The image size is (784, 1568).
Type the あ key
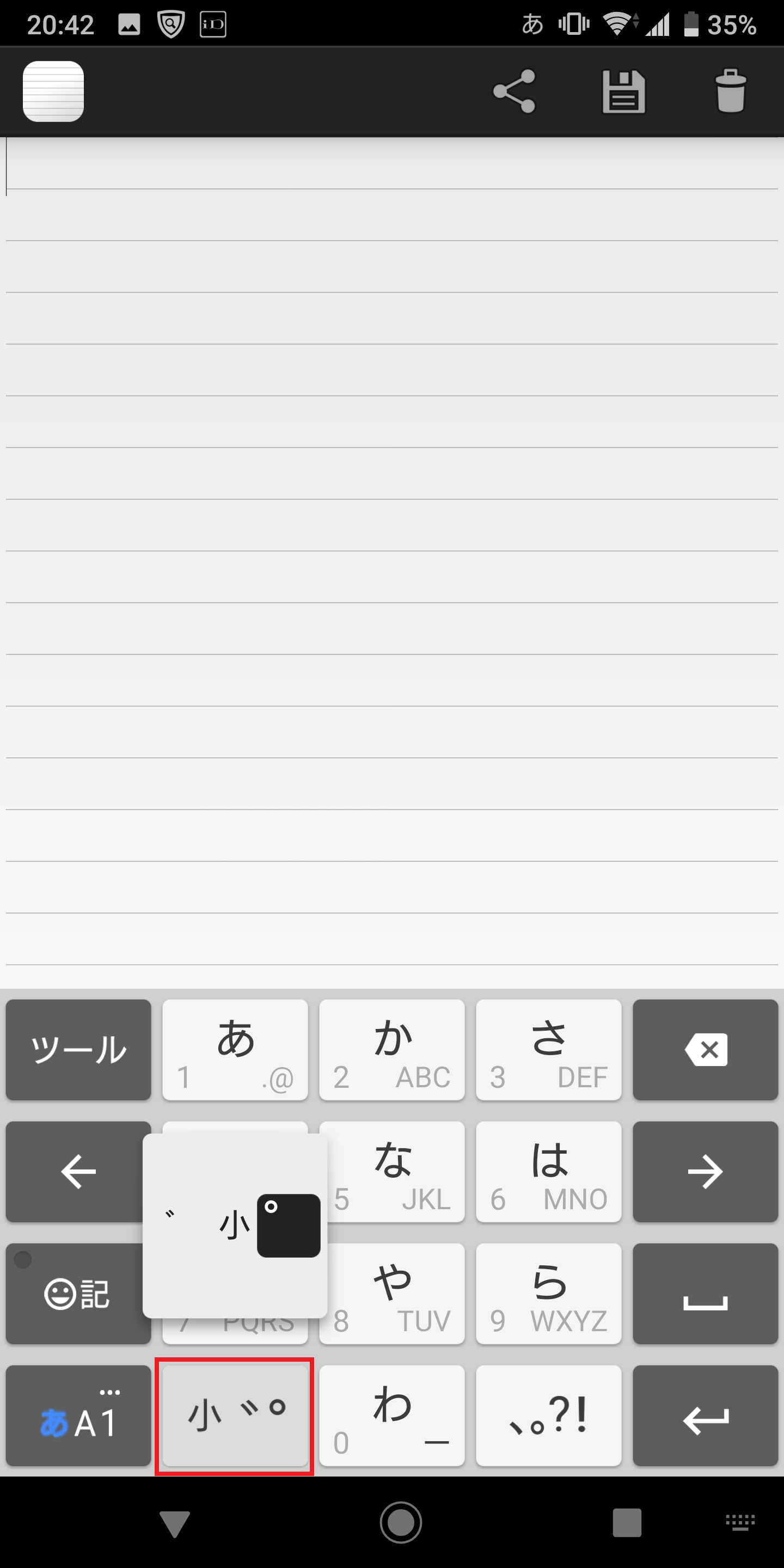235,1049
